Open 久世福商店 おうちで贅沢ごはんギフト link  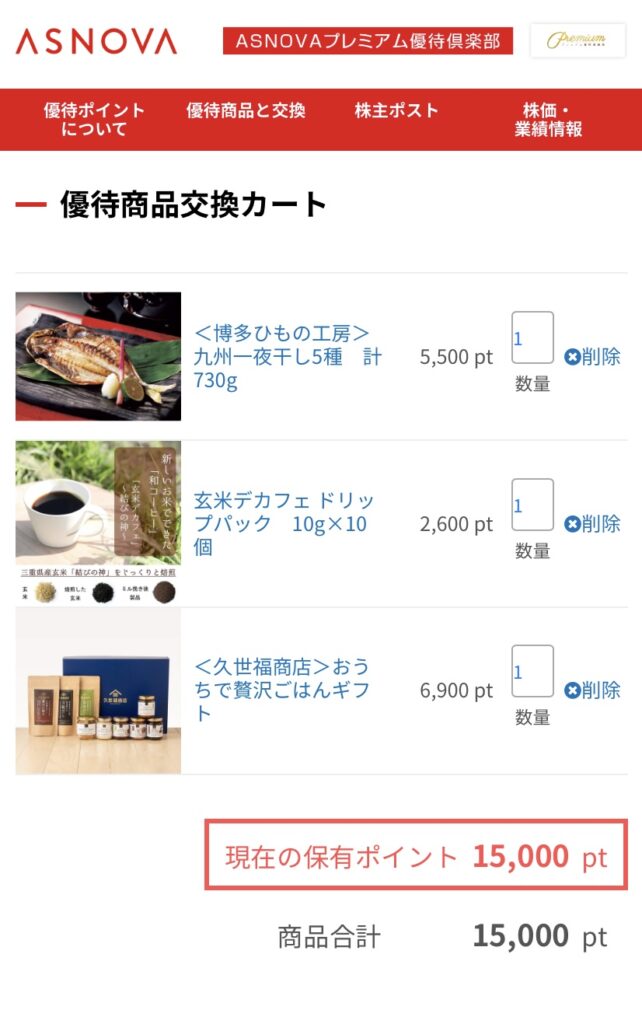coord(282,690)
